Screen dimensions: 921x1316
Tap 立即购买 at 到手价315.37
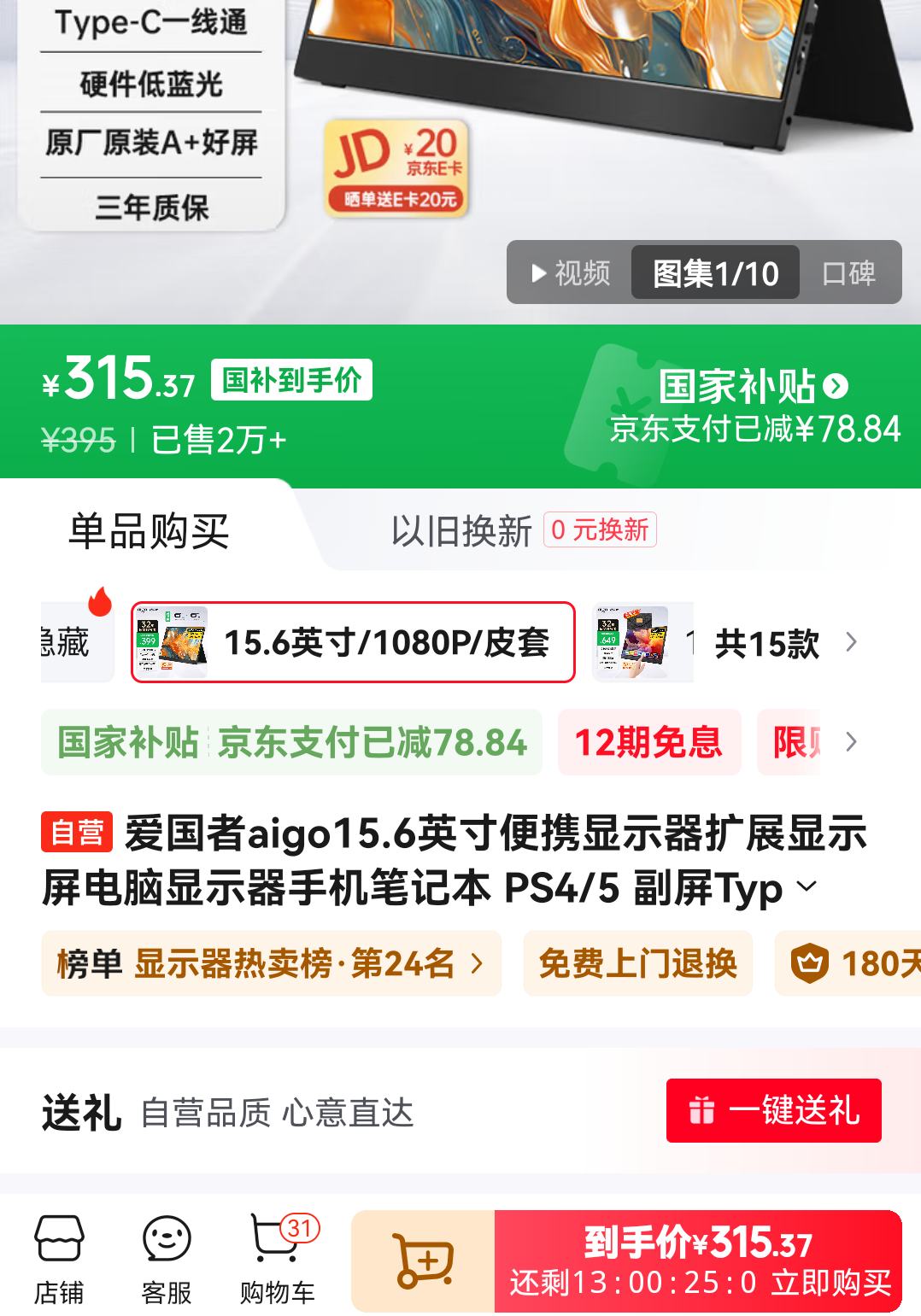point(698,1260)
